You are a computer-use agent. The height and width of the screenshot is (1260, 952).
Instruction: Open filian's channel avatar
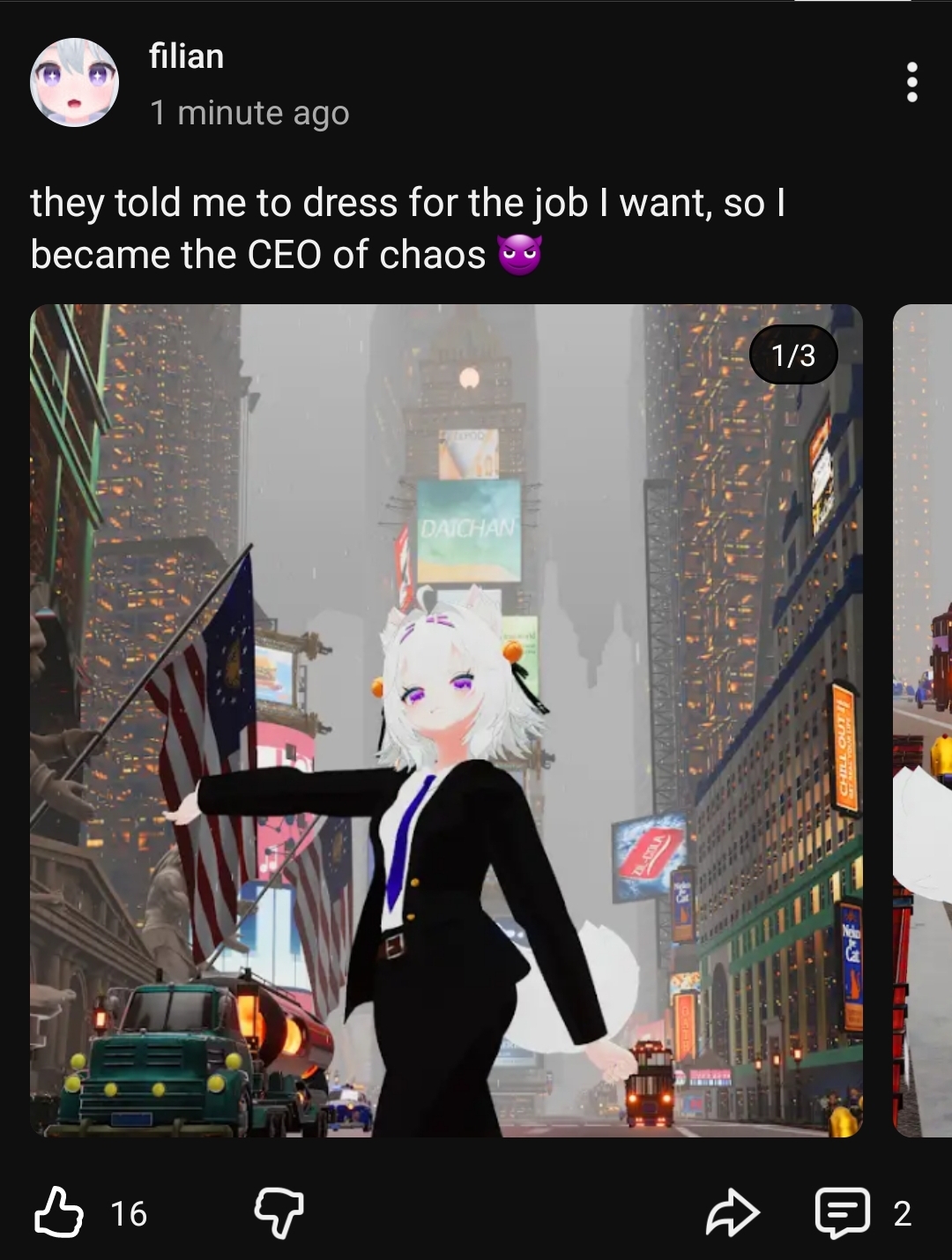click(x=74, y=82)
